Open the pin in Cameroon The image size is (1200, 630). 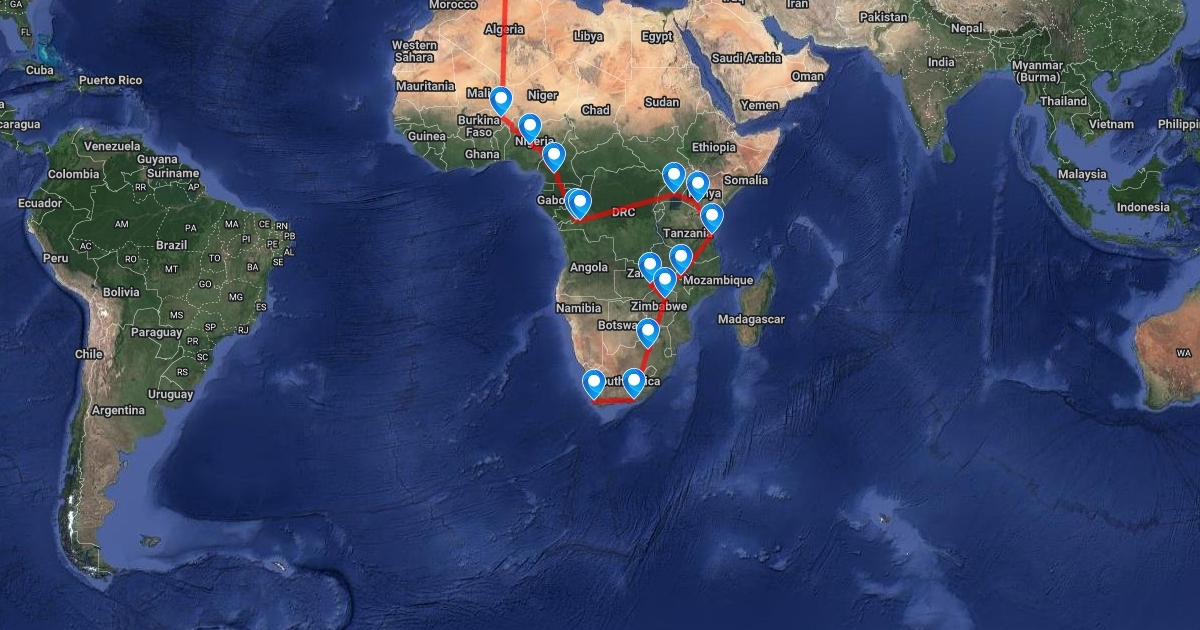[x=553, y=156]
